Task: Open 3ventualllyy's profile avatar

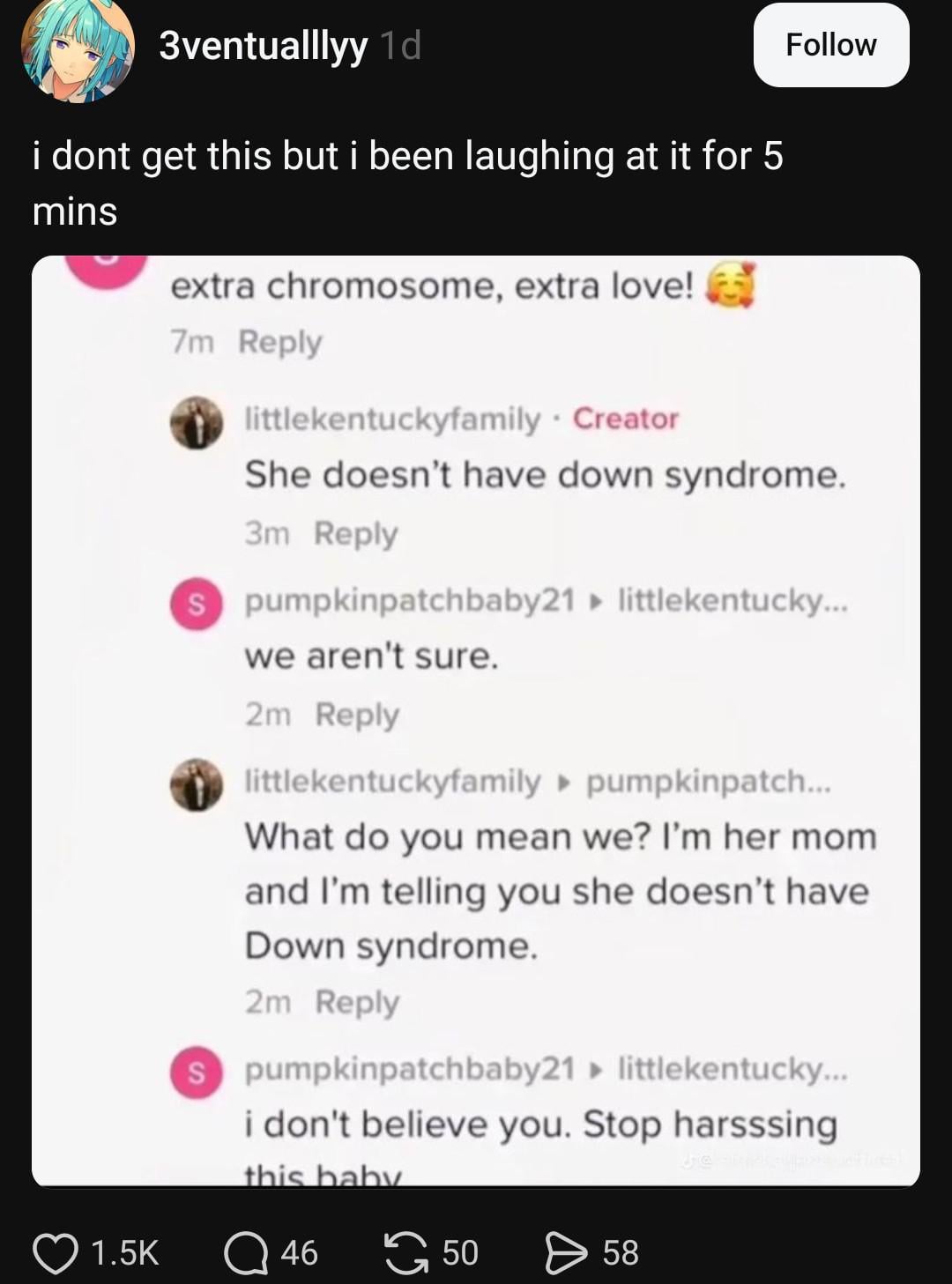Action: [x=78, y=48]
